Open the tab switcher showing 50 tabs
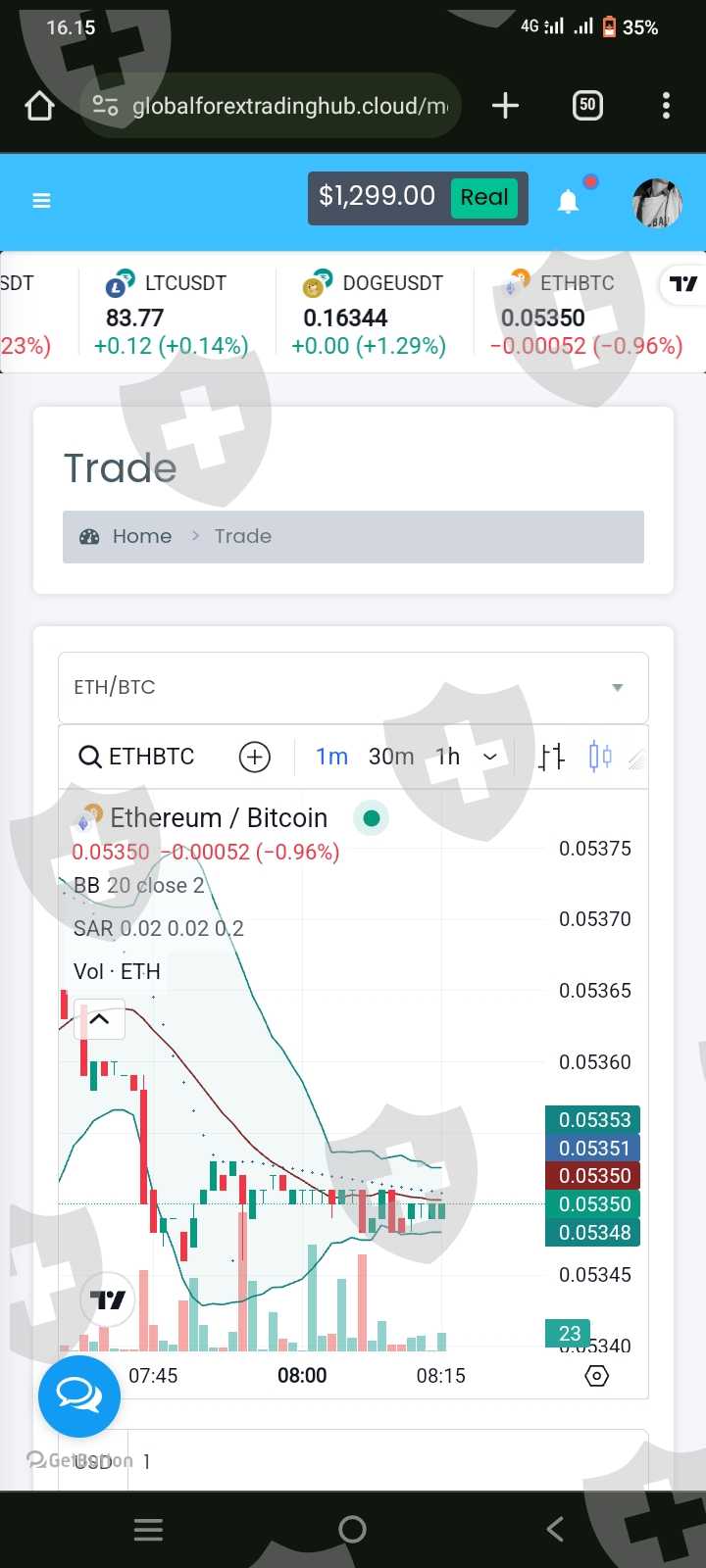 pos(587,106)
